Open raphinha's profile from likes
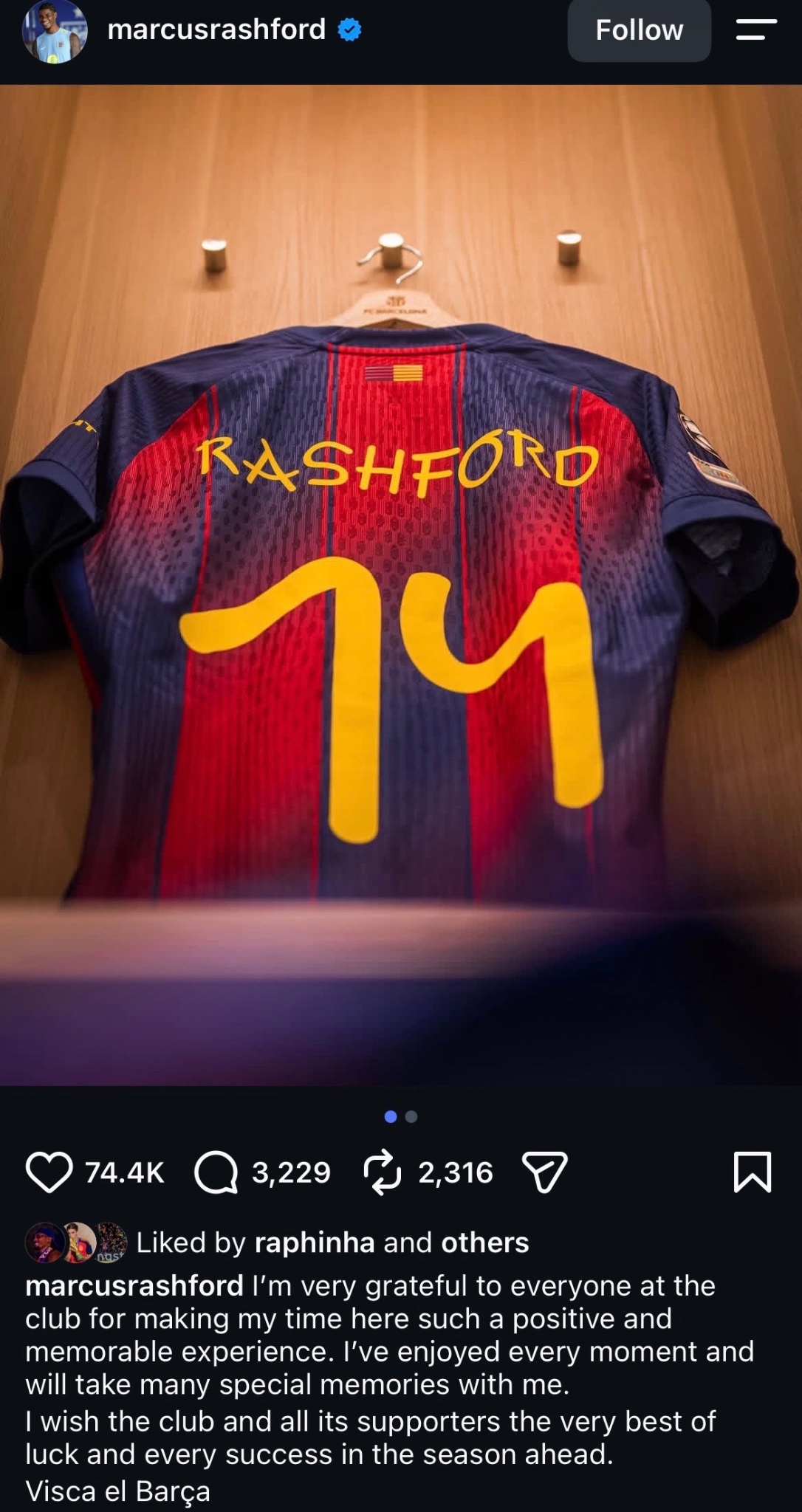This screenshot has height=1512, width=802. coord(315,1243)
